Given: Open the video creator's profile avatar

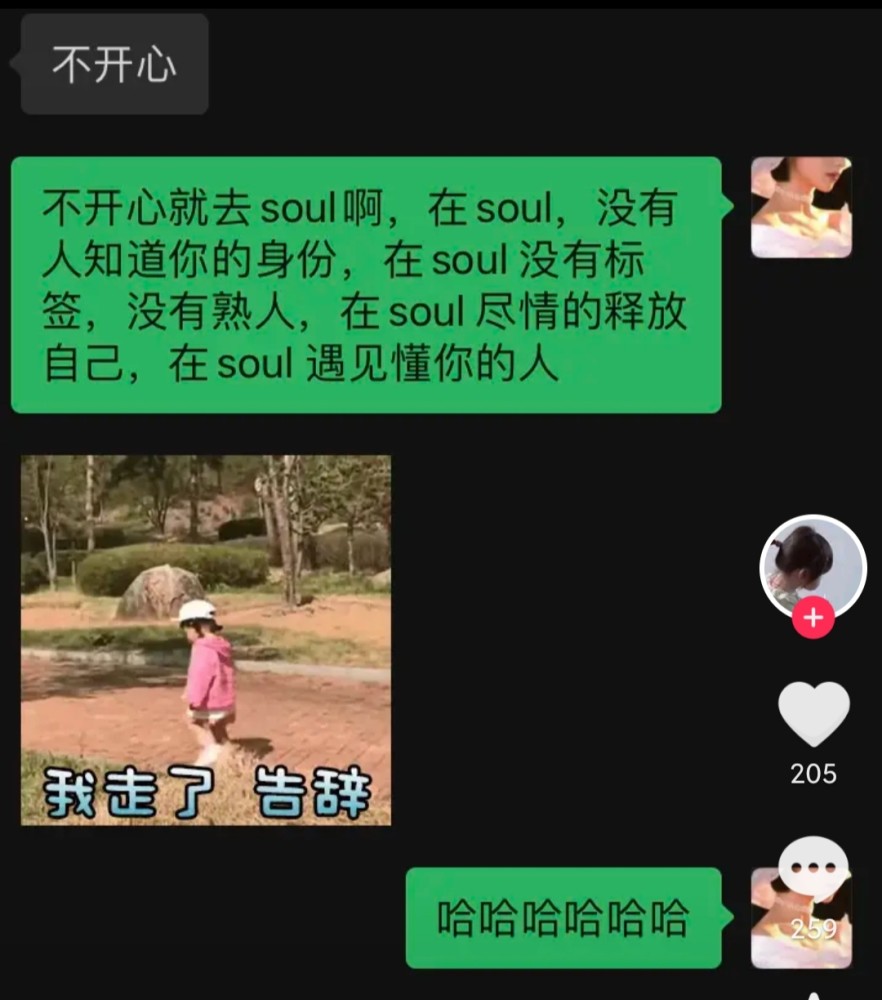Looking at the screenshot, I should click(812, 565).
